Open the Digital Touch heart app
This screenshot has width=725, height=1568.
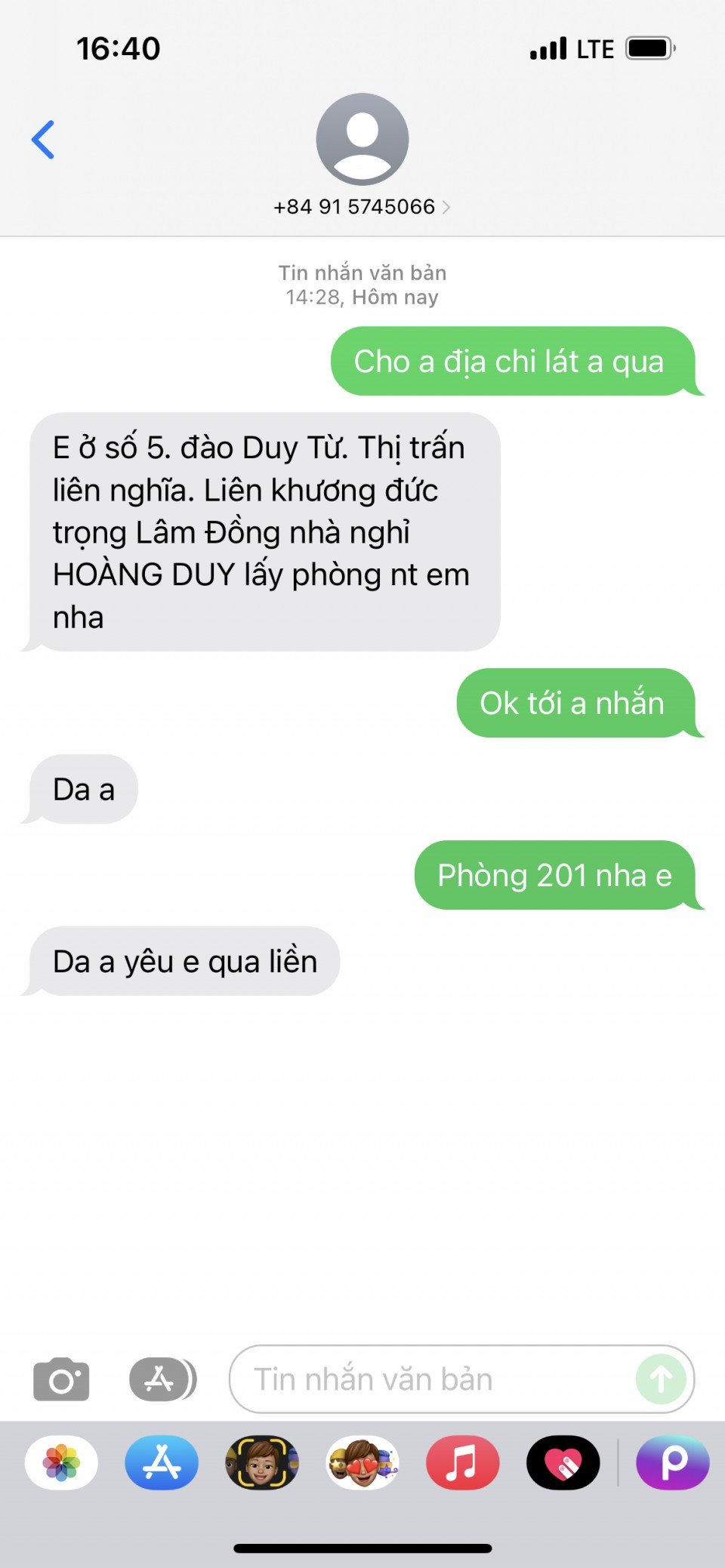pyautogui.click(x=563, y=1463)
